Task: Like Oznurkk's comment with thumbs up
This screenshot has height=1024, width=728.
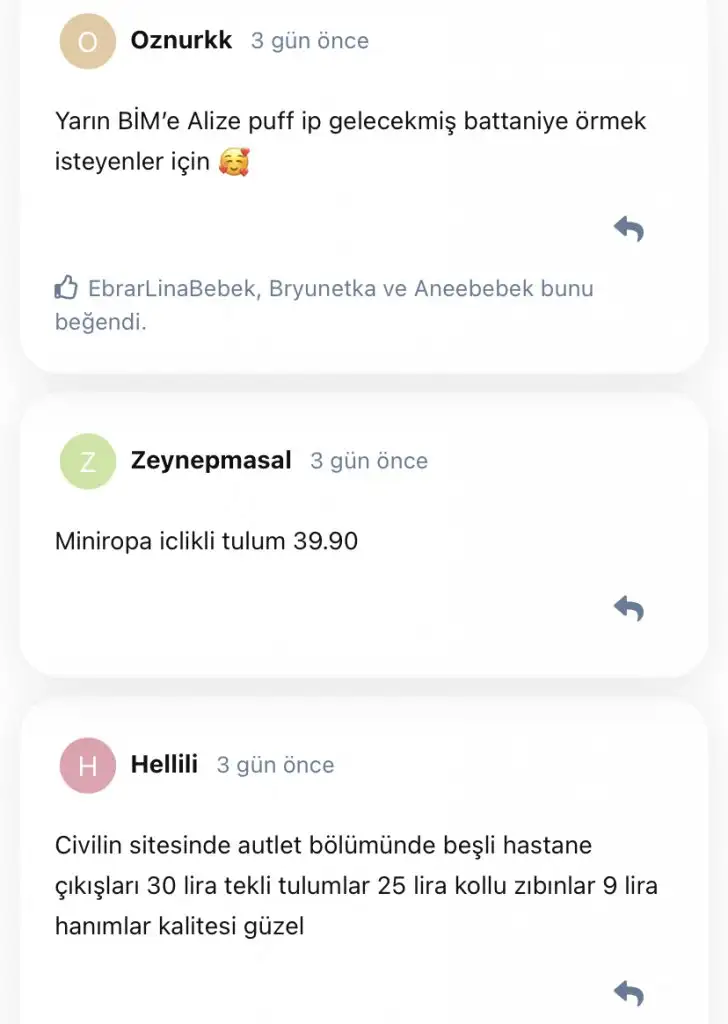Action: [66, 289]
